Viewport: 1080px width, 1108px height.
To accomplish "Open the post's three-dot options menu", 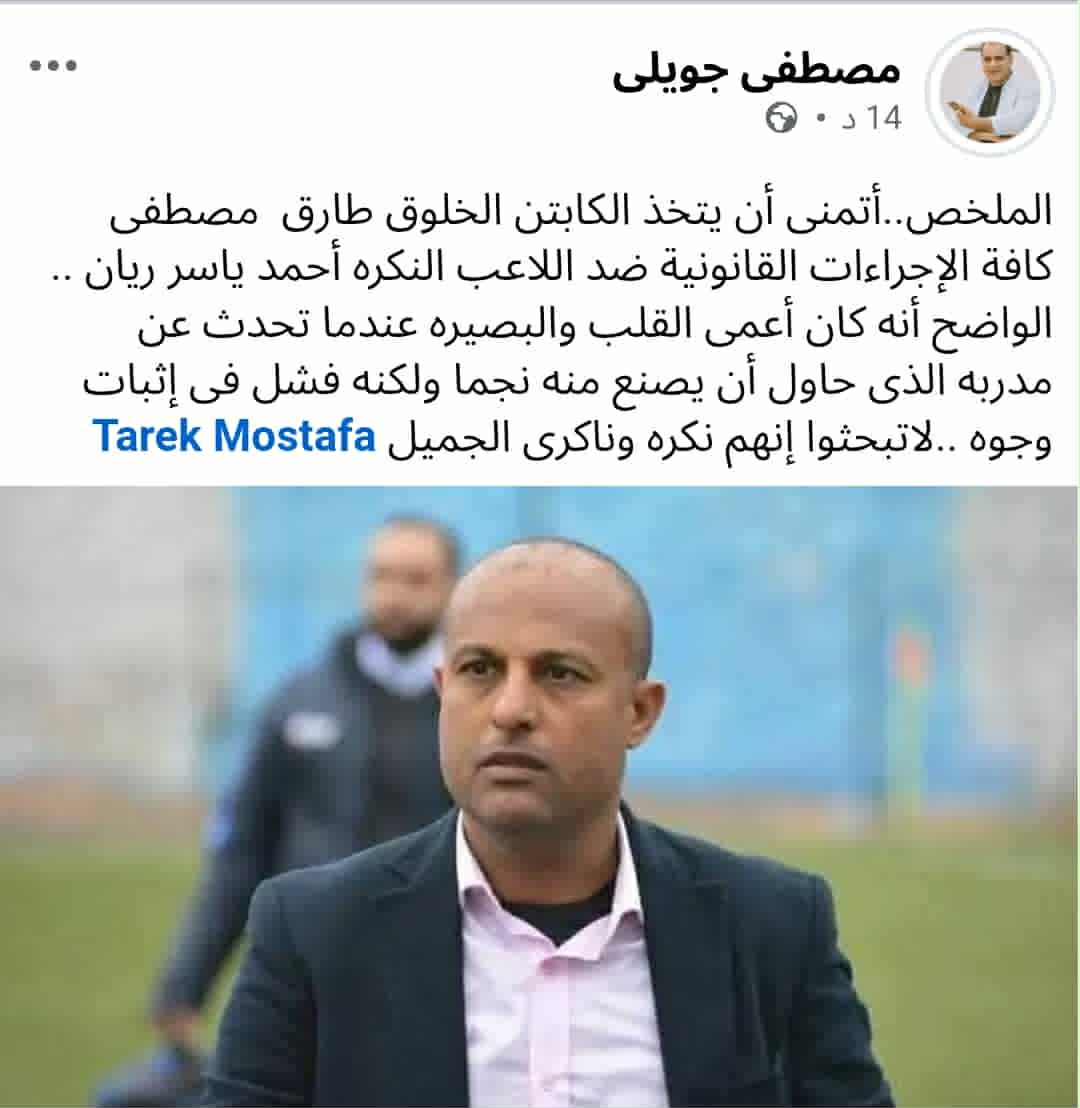I will 53,66.
